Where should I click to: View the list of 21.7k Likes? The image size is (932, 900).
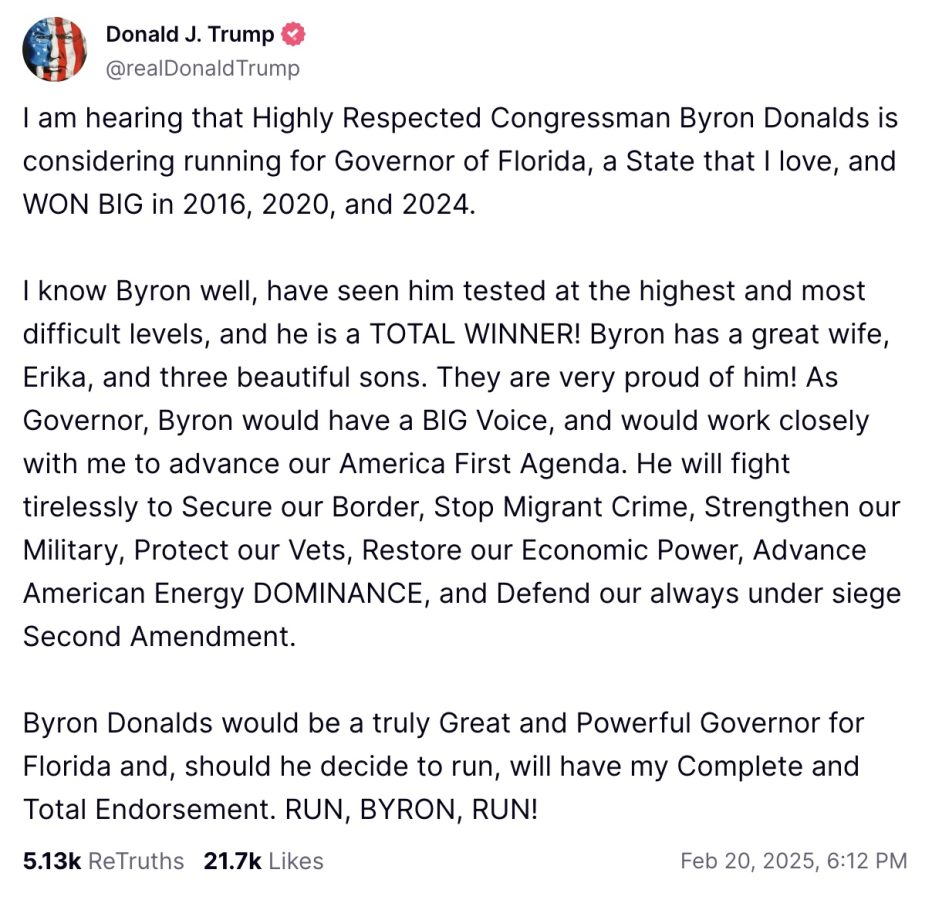pos(263,860)
